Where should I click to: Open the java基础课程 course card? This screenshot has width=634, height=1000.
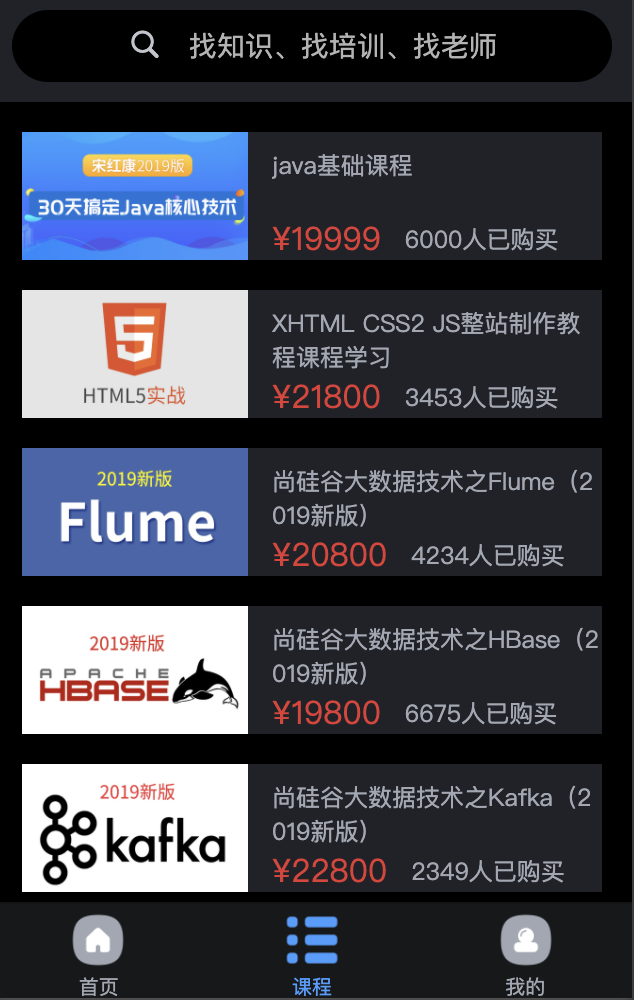click(312, 196)
